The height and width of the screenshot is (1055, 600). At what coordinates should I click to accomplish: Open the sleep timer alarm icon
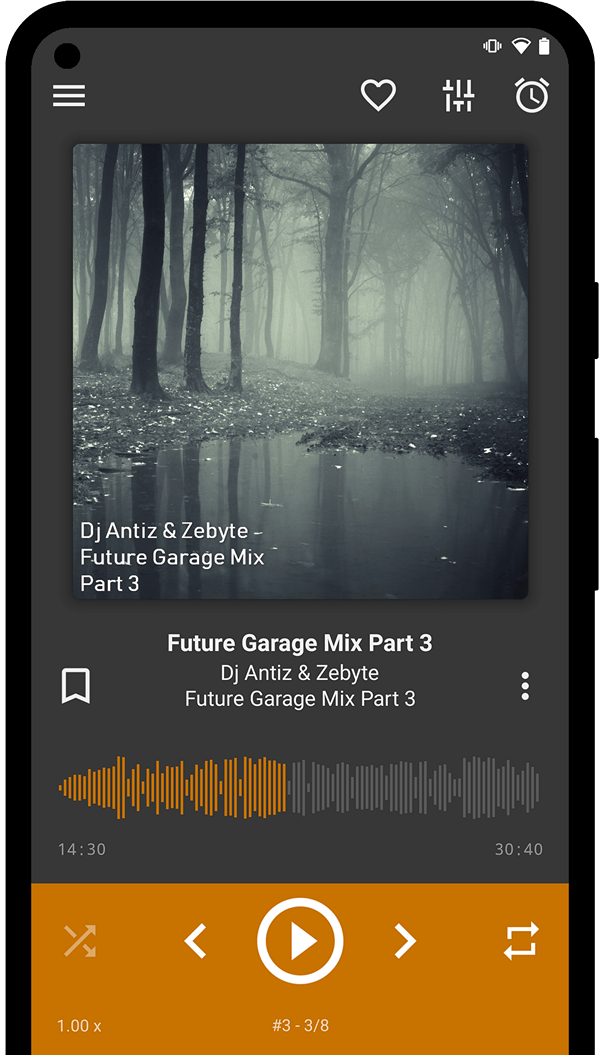click(x=531, y=95)
